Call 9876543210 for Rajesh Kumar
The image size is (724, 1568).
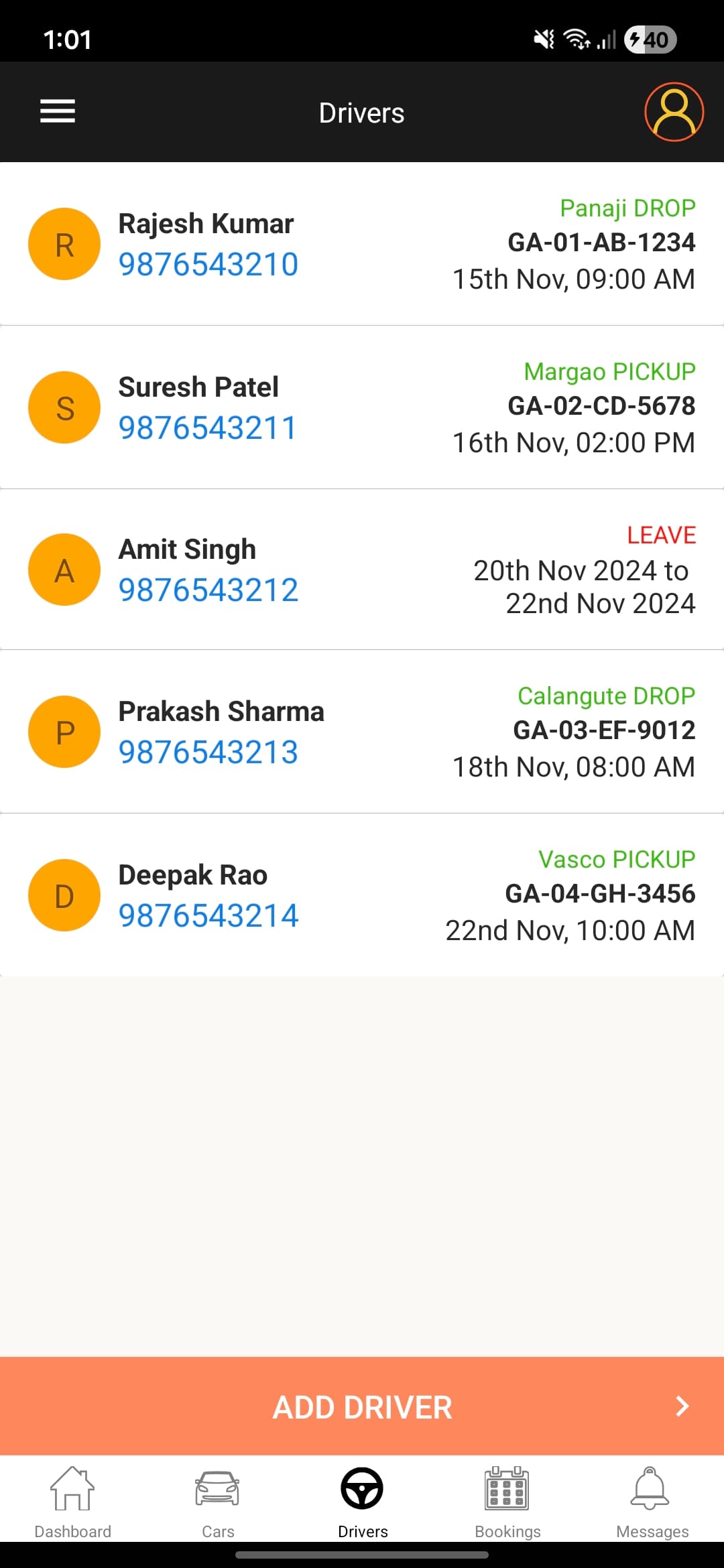(x=208, y=264)
